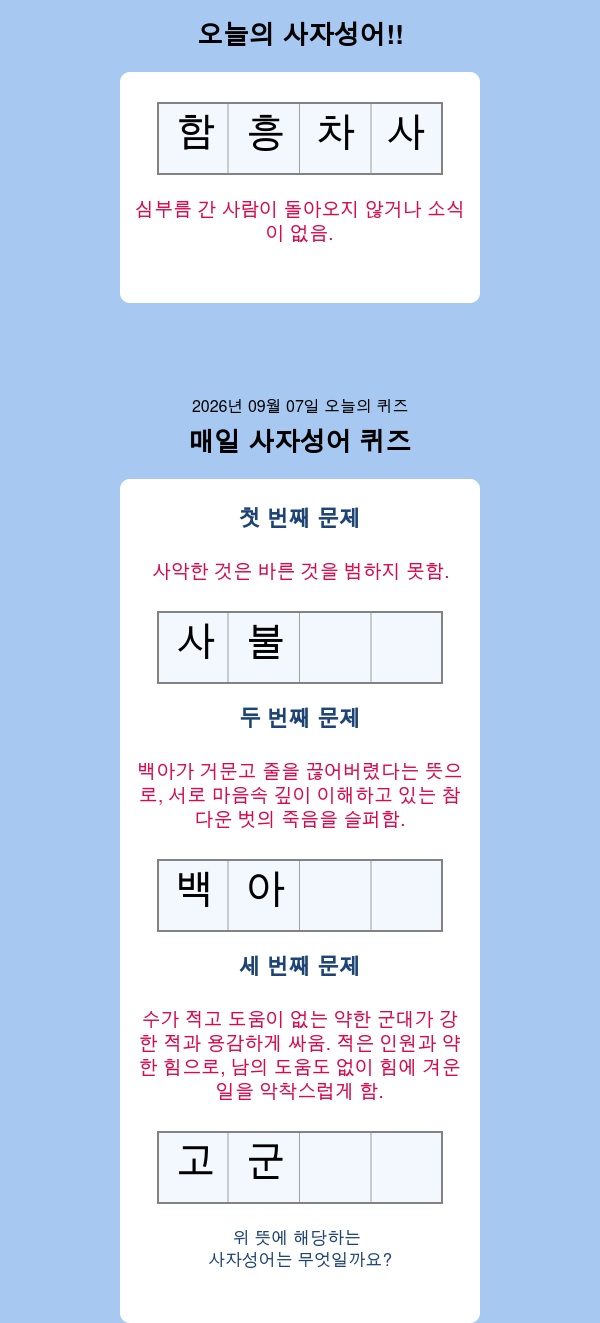Viewport: 600px width, 1323px height.
Task: Tap the last blank box in 사불 row
Action: (x=406, y=647)
